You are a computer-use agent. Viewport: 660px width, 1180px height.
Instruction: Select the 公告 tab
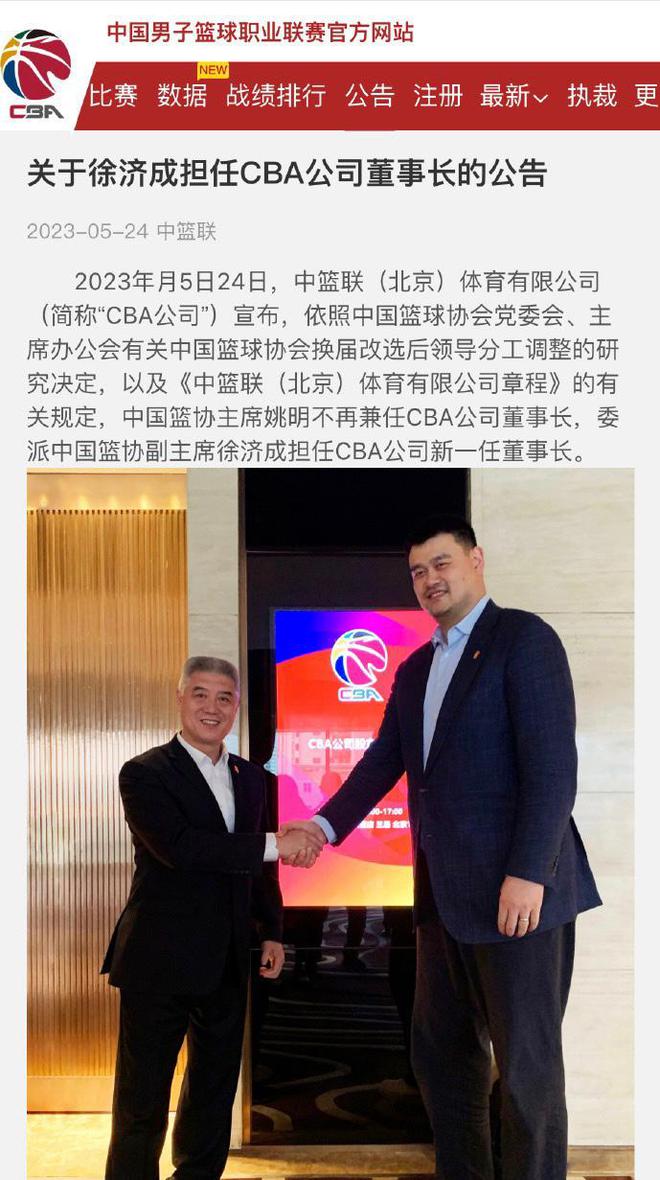[x=370, y=96]
